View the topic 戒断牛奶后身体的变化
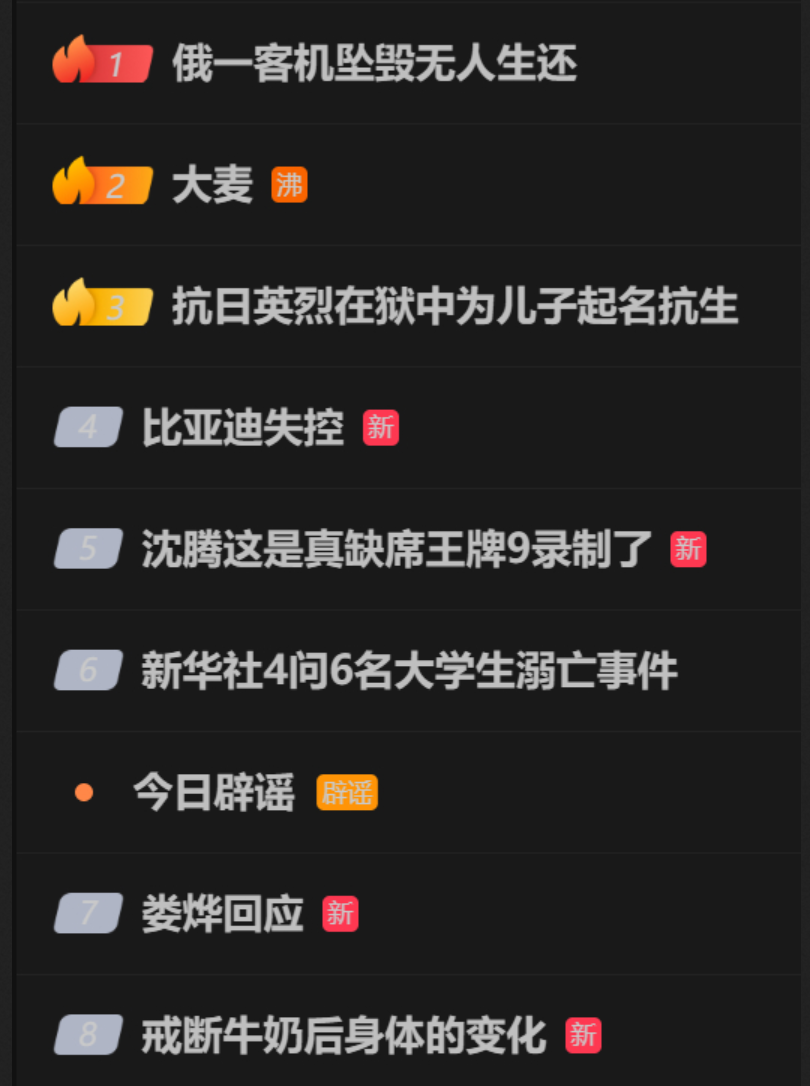 tap(344, 1035)
